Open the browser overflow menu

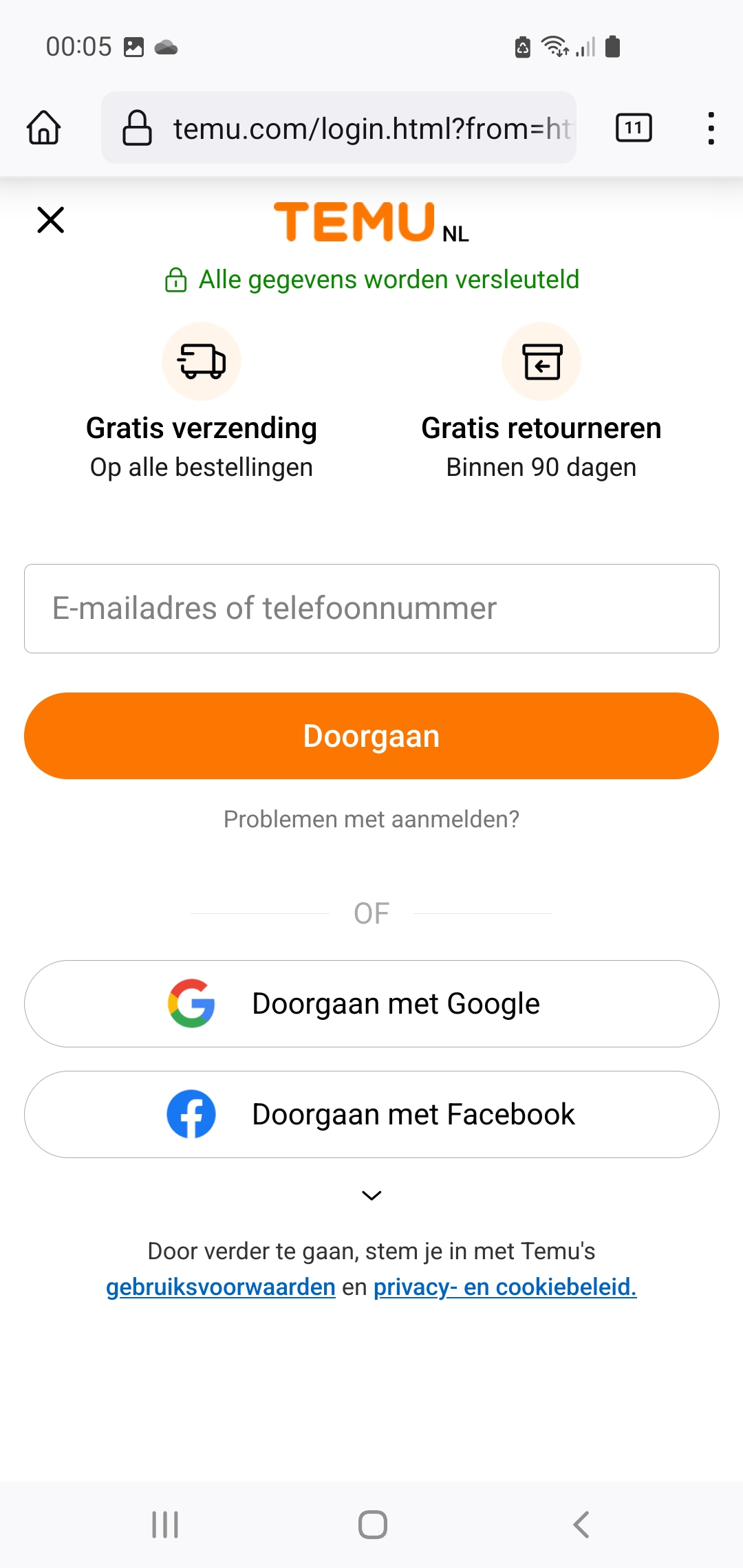coord(711,128)
